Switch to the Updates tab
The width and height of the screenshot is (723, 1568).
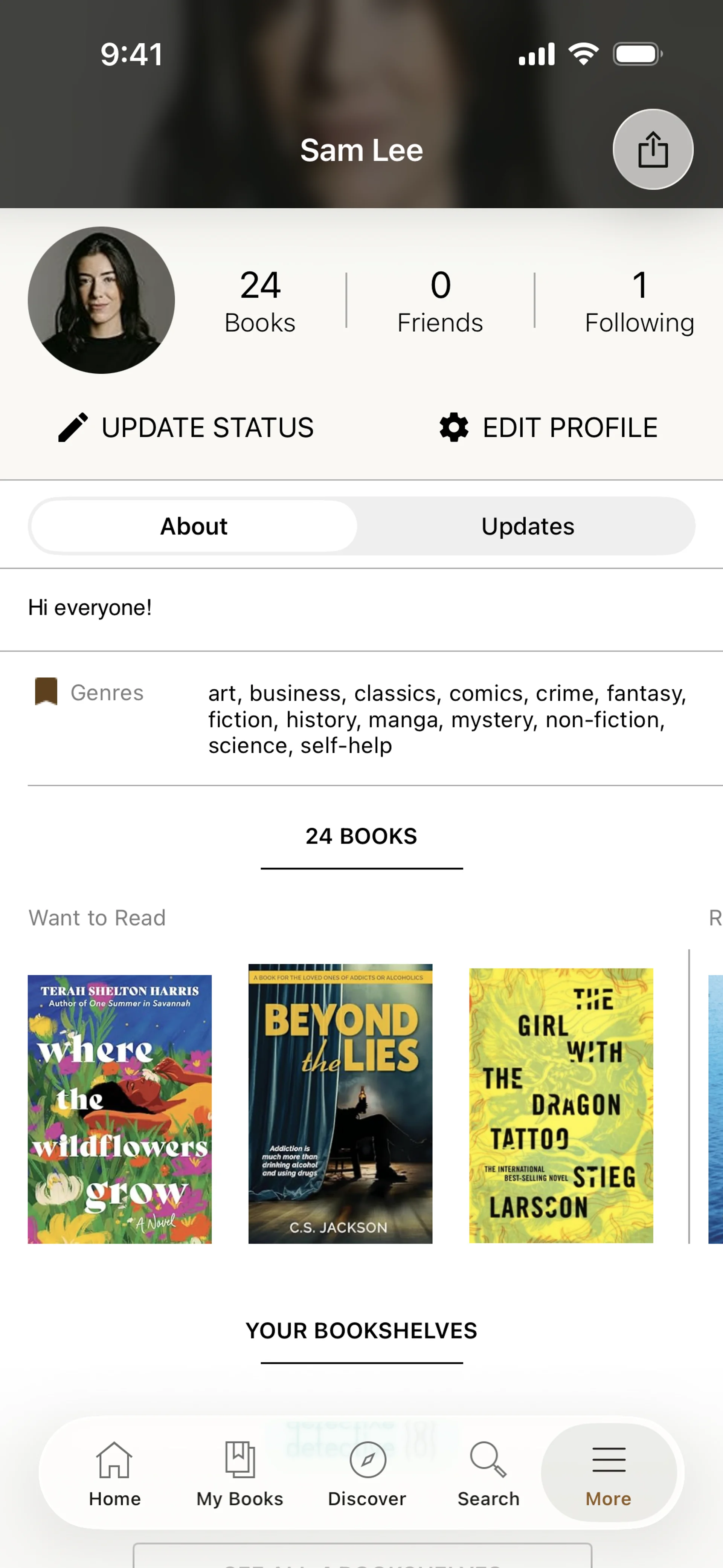(x=527, y=527)
